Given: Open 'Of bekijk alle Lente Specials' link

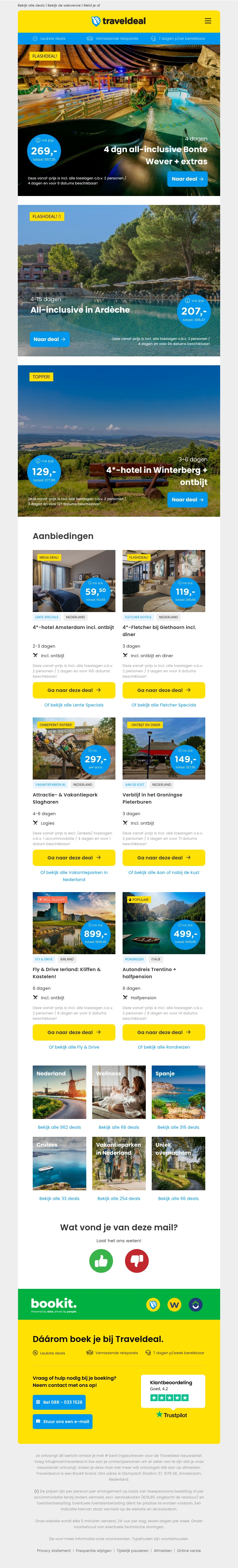Looking at the screenshot, I should pyautogui.click(x=74, y=705).
